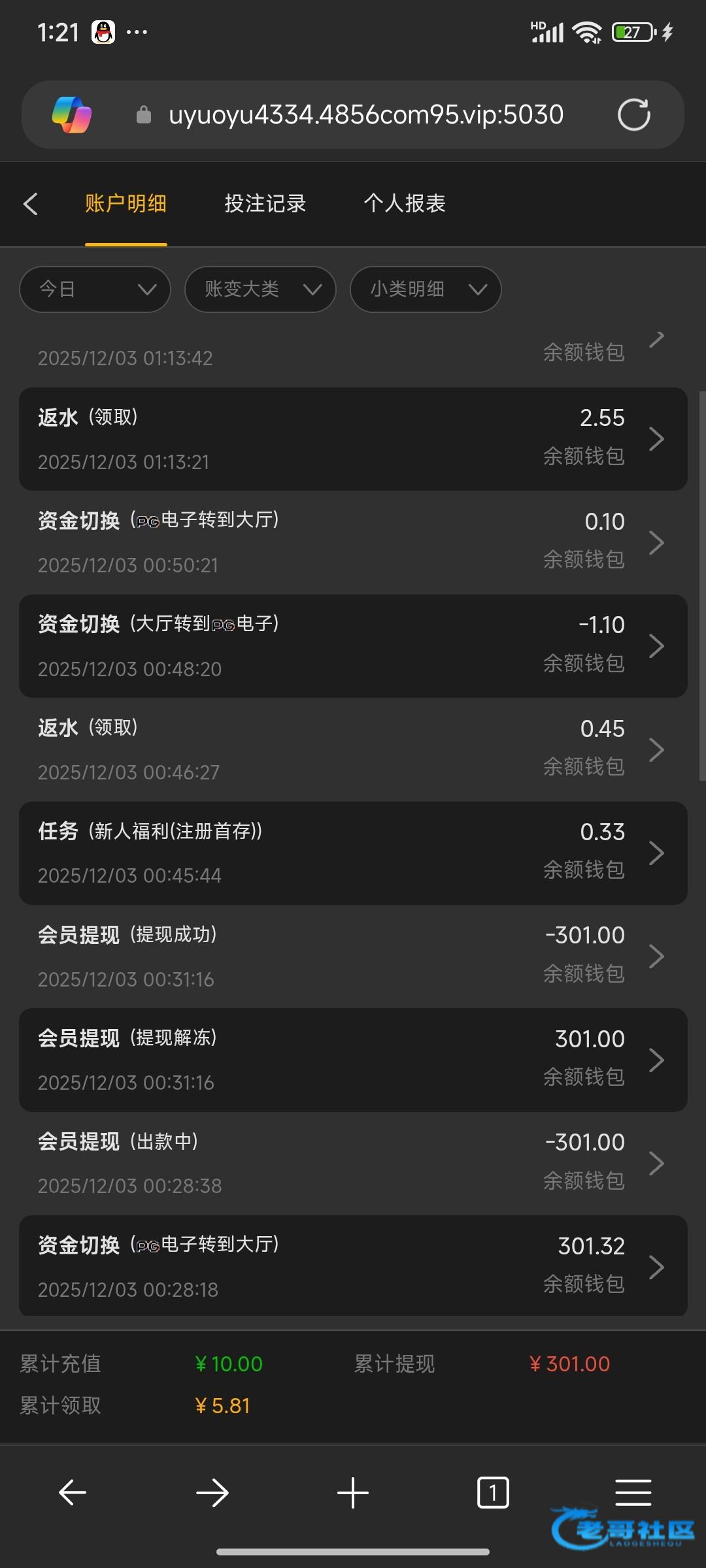Open the 资金切换 0.10 record
The width and height of the screenshot is (706, 1568).
click(x=353, y=542)
